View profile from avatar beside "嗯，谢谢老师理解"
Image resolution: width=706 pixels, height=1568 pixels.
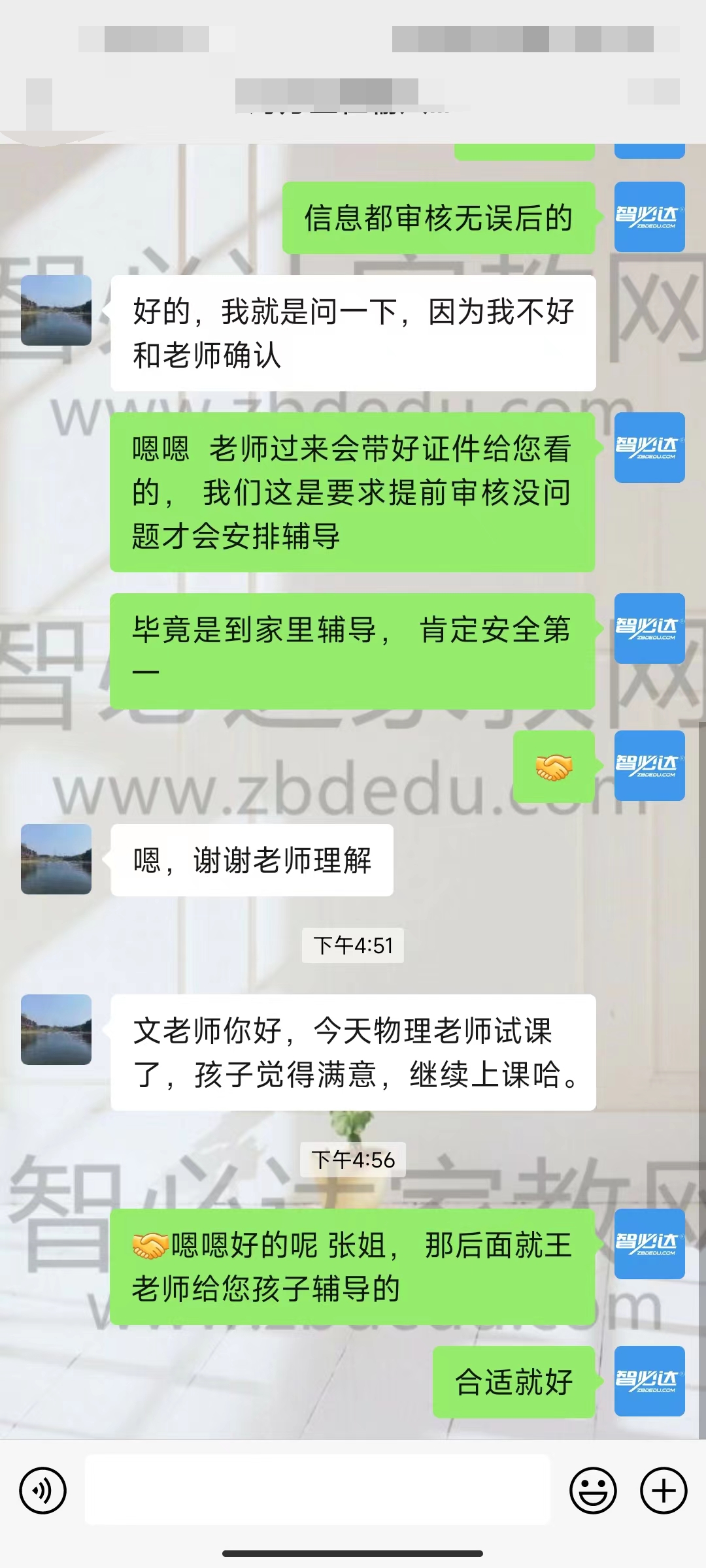[x=56, y=858]
